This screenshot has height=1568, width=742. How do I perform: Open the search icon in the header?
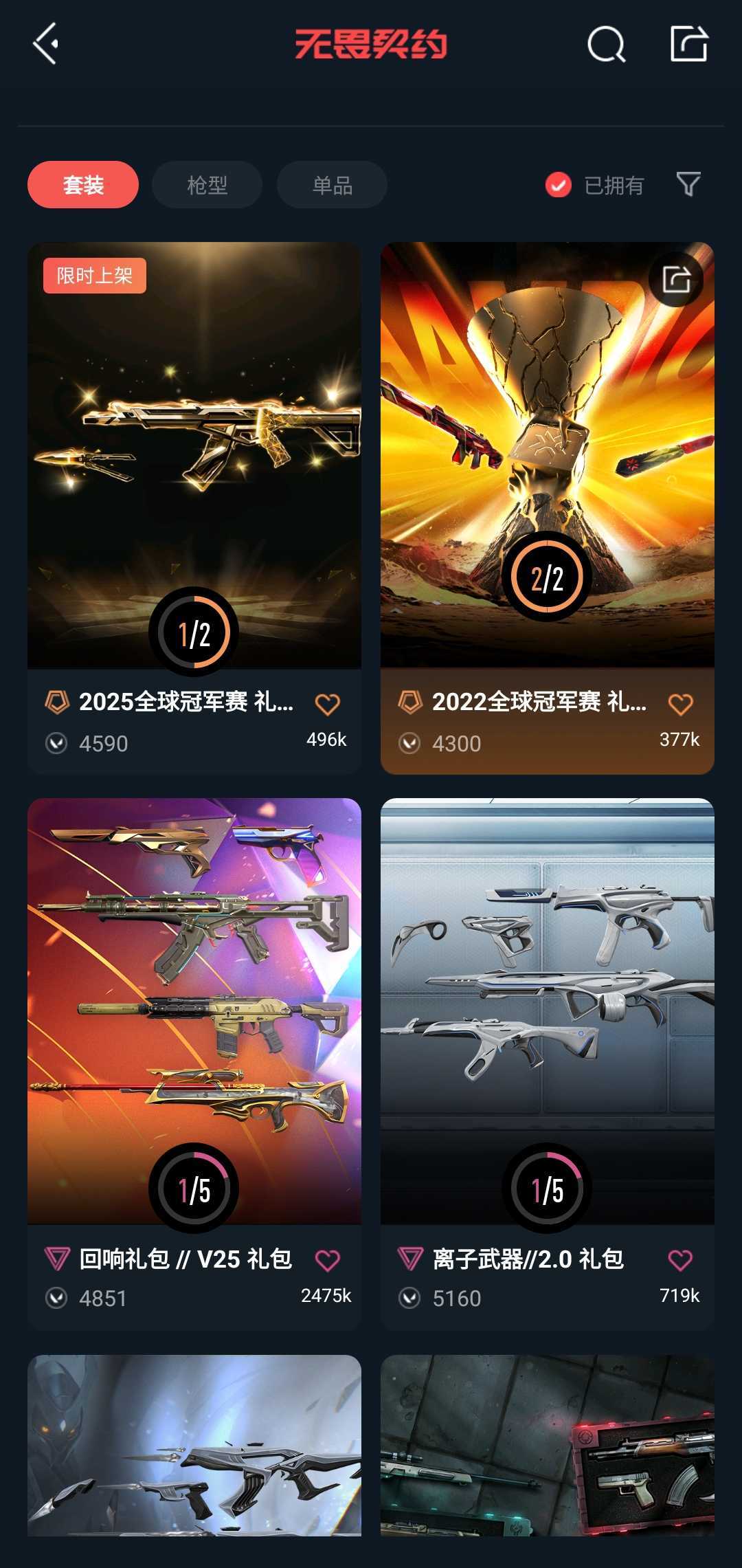pos(606,45)
